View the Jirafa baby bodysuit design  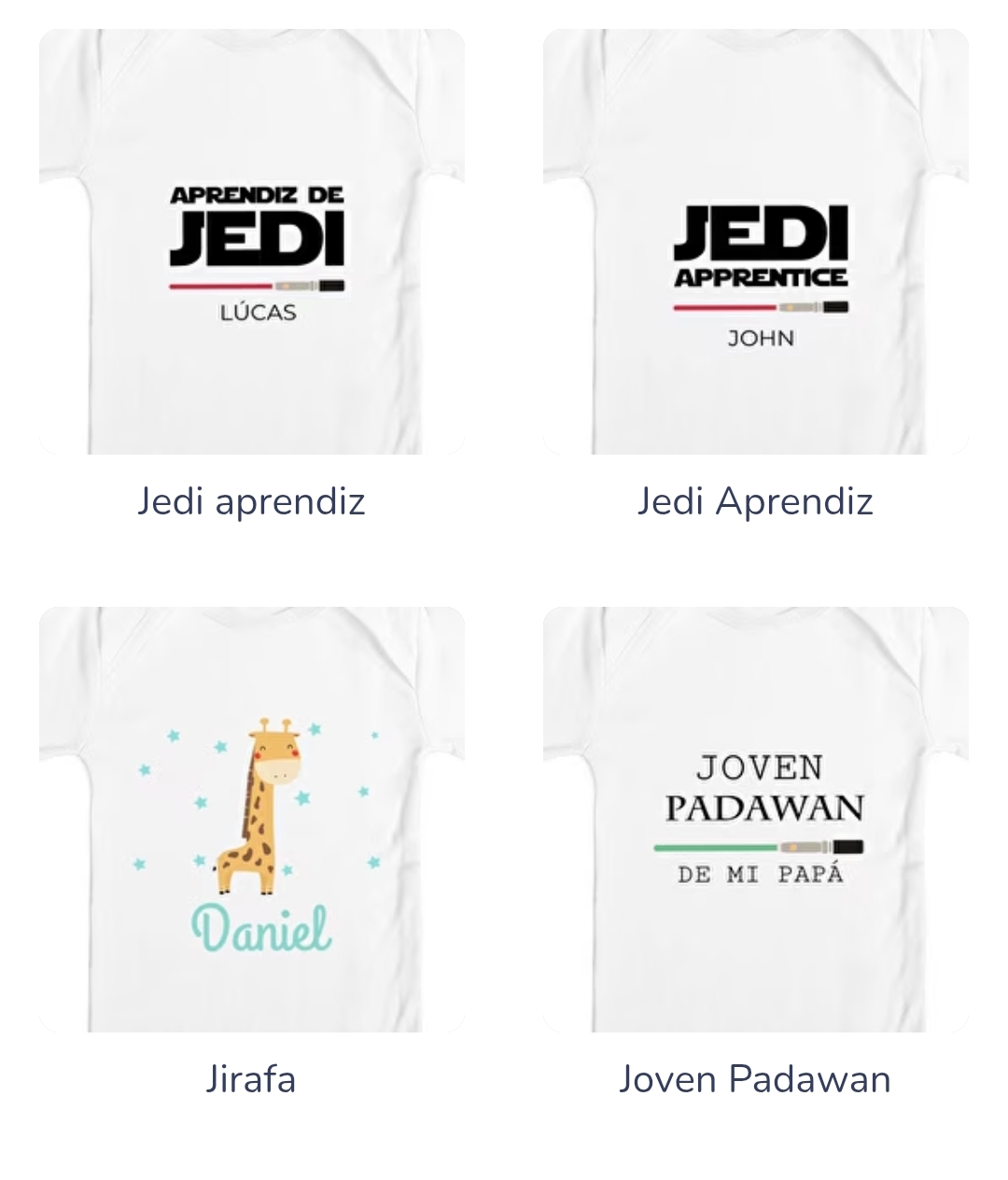252,820
